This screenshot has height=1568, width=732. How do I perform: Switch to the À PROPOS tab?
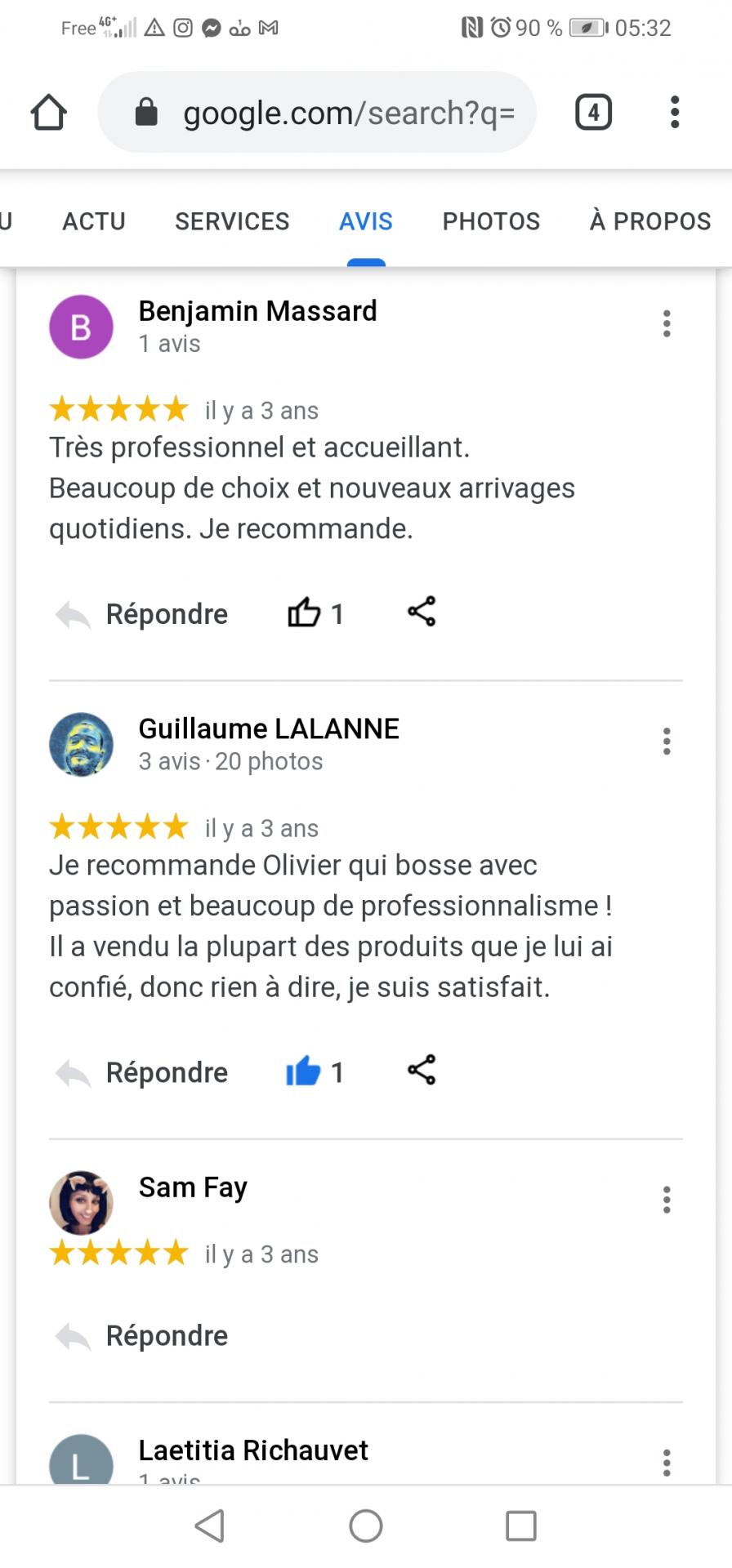(649, 221)
